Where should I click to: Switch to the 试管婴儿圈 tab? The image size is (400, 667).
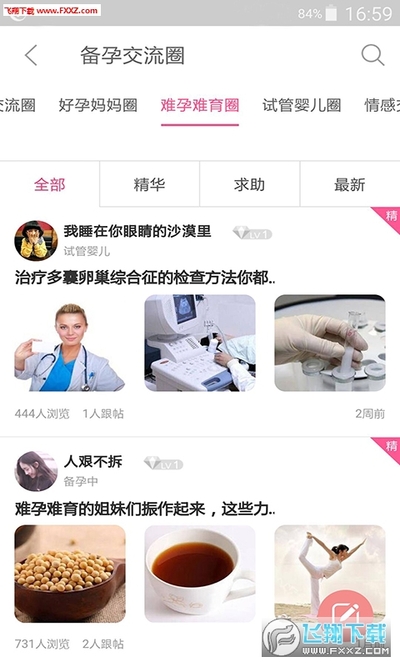click(x=302, y=105)
